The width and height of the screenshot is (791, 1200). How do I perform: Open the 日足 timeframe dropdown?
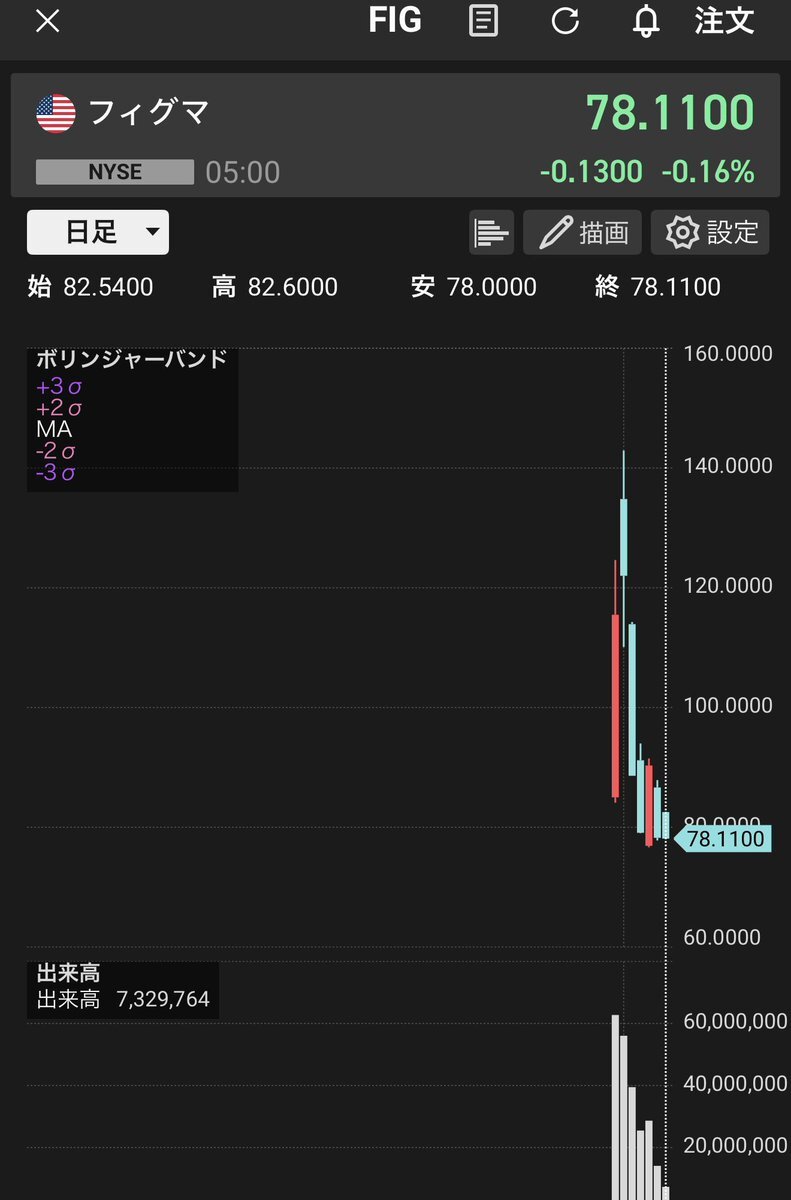tap(97, 231)
